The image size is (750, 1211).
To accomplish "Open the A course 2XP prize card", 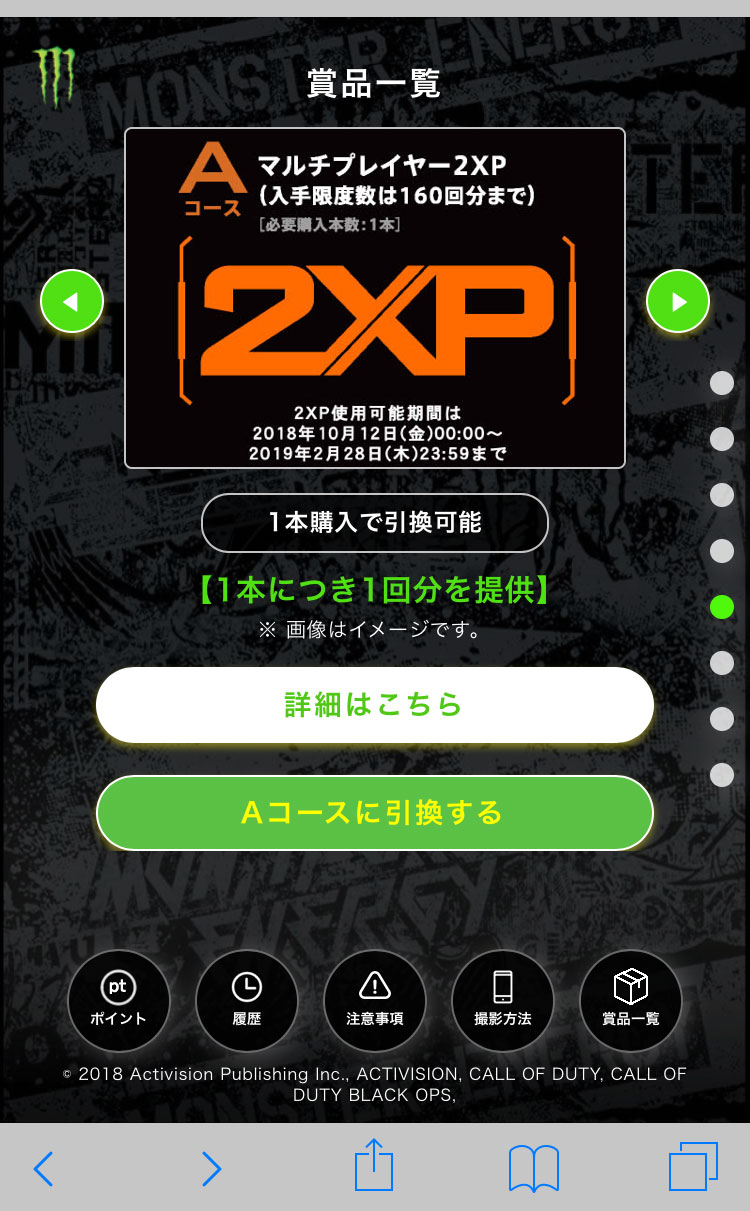I will pyautogui.click(x=375, y=298).
